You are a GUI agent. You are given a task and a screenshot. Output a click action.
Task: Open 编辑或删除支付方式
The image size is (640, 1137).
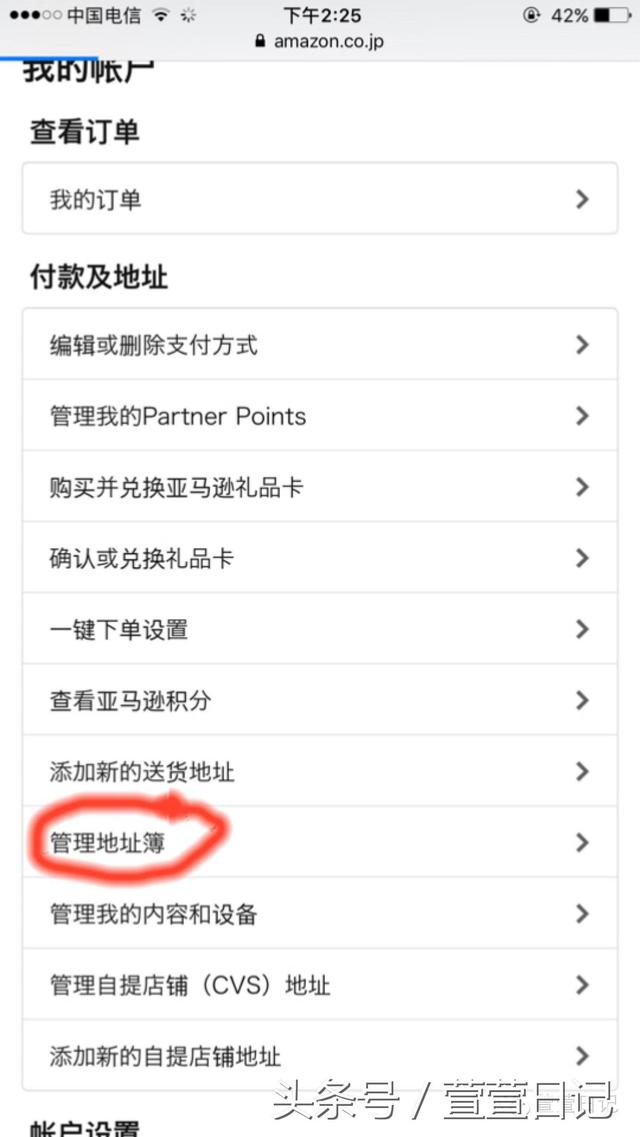[320, 344]
